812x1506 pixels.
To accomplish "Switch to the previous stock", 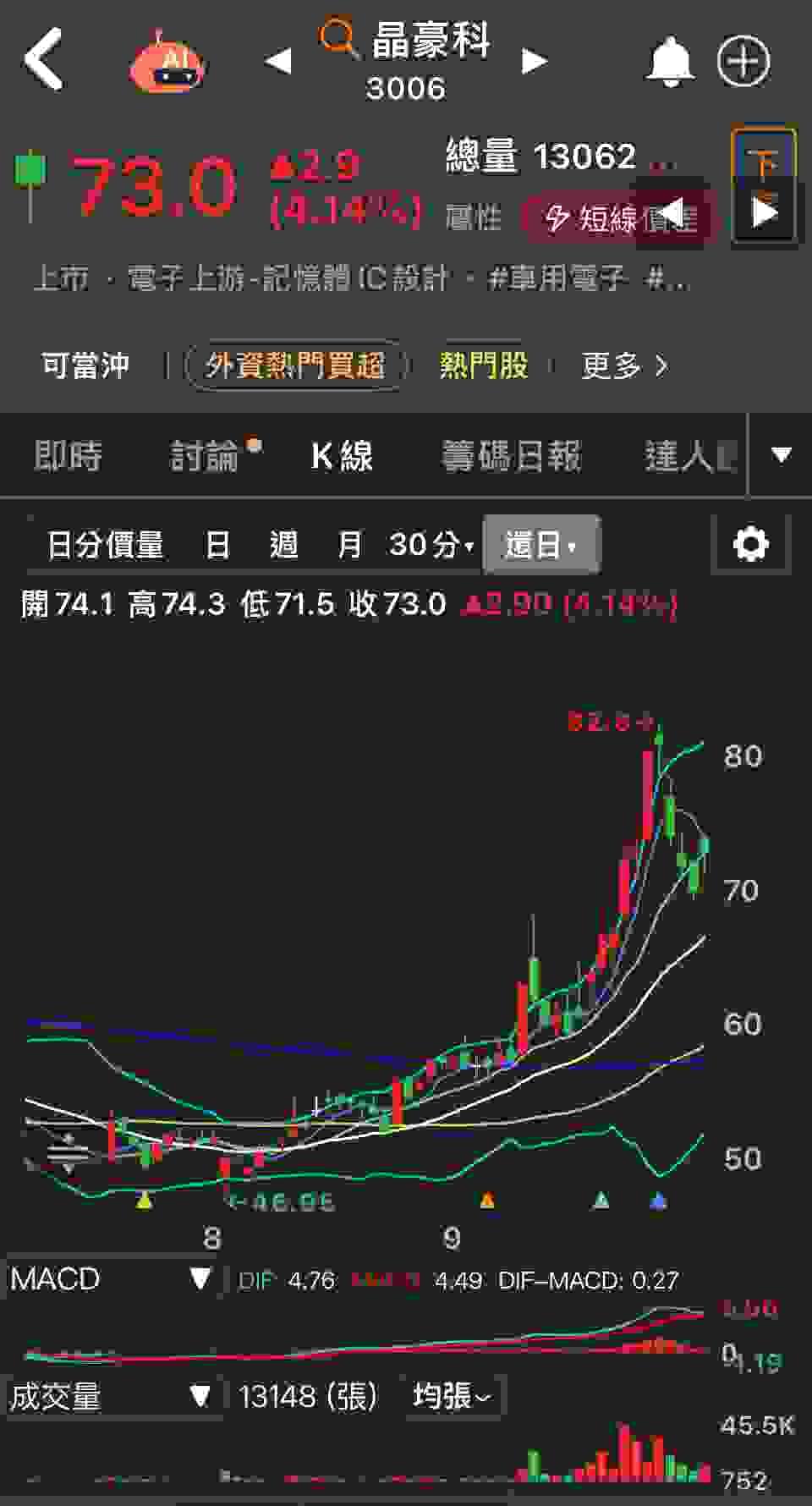I will (x=278, y=61).
